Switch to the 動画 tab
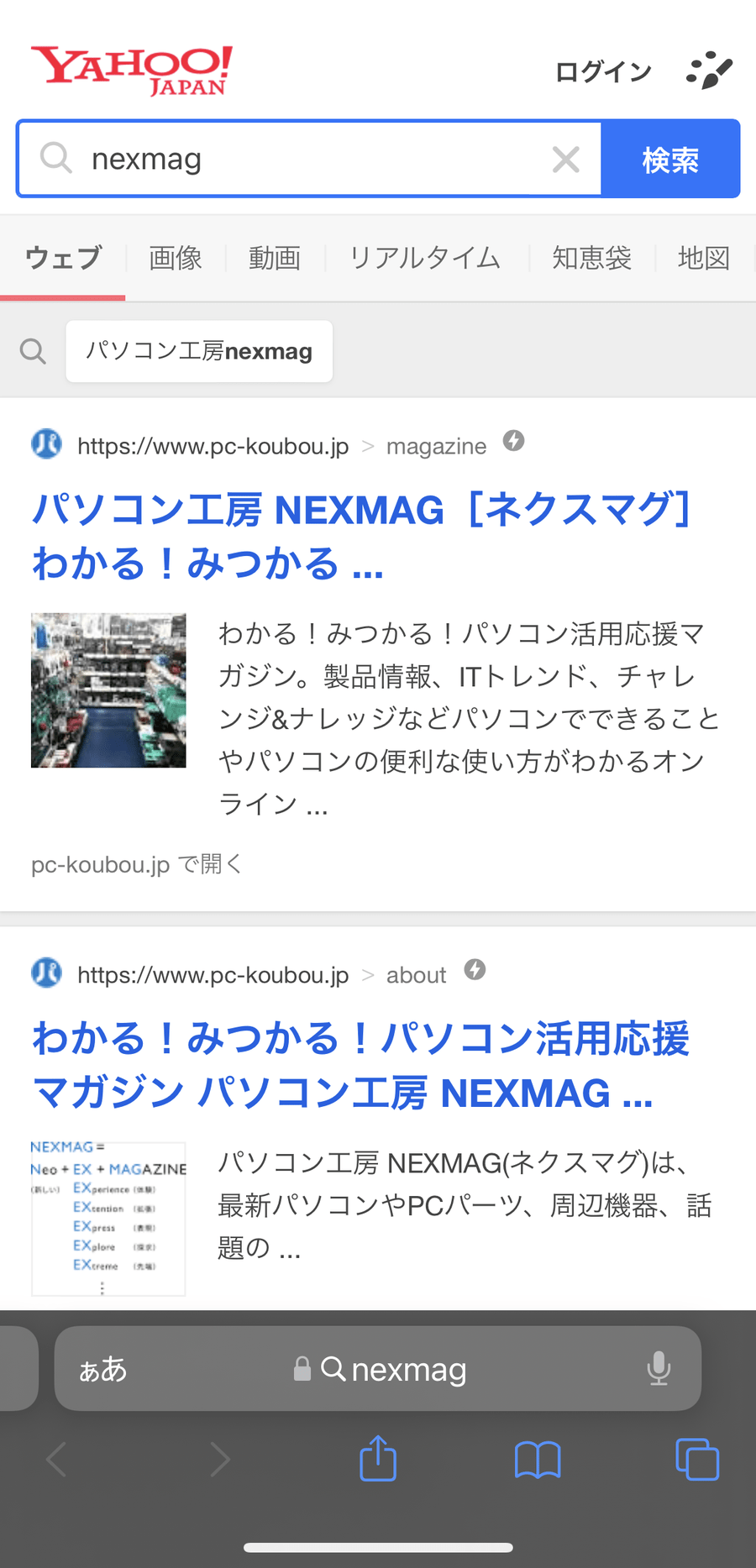This screenshot has width=756, height=1568. click(x=275, y=258)
